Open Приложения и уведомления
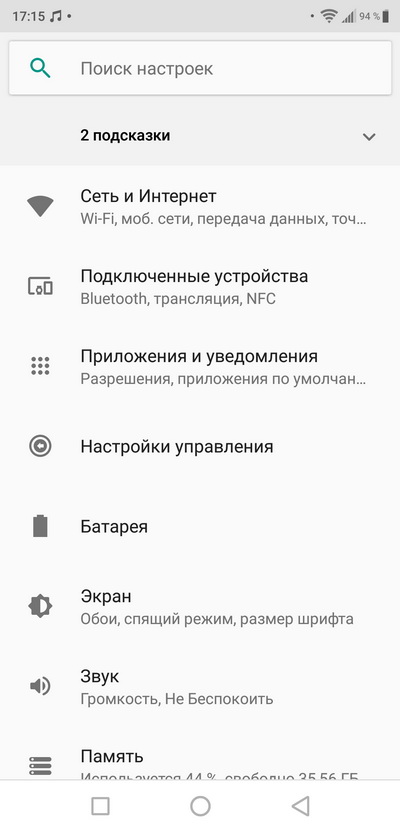The width and height of the screenshot is (400, 833). point(200,367)
